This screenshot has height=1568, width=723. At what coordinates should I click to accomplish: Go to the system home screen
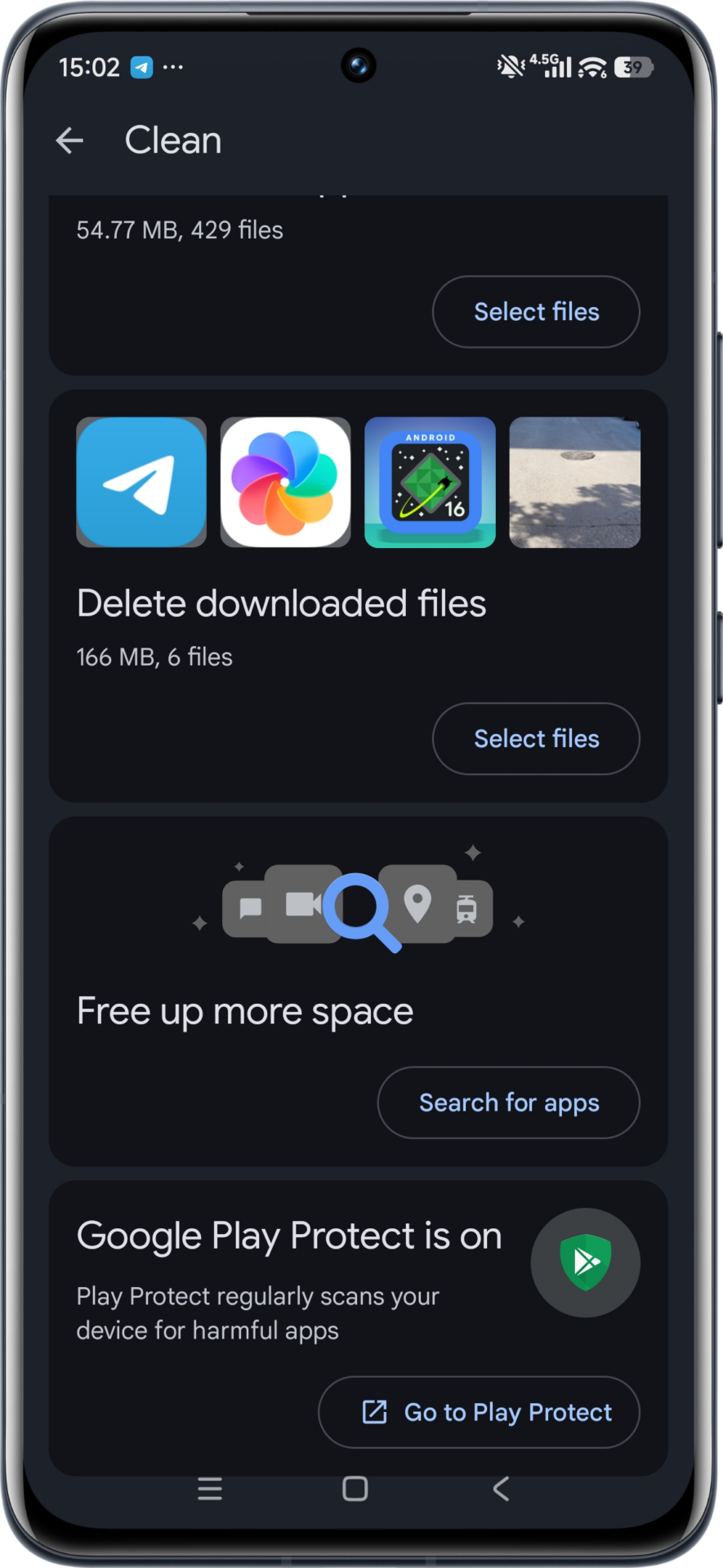click(x=355, y=1489)
